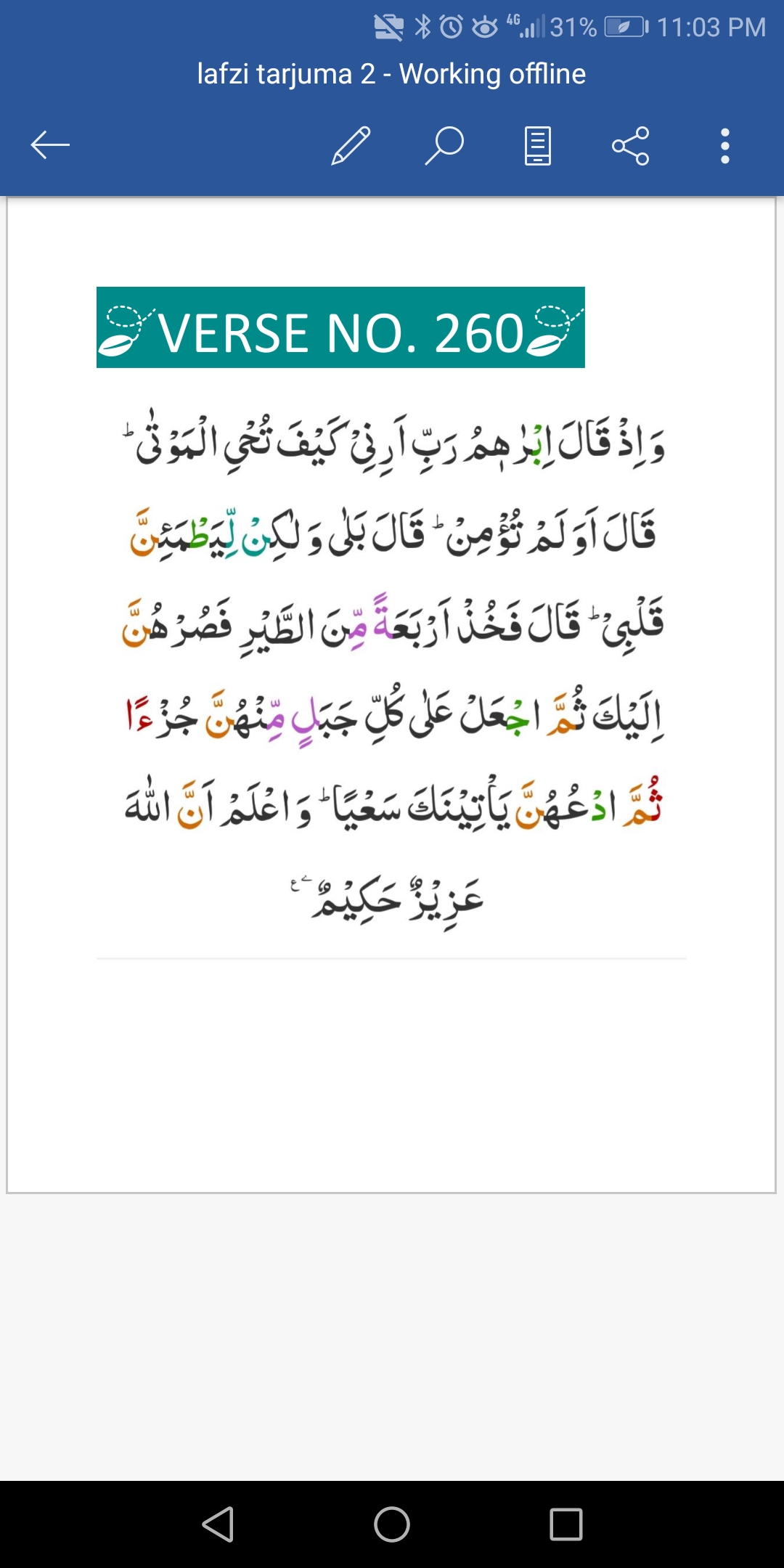Open recent apps from the navigation bar

(566, 1524)
